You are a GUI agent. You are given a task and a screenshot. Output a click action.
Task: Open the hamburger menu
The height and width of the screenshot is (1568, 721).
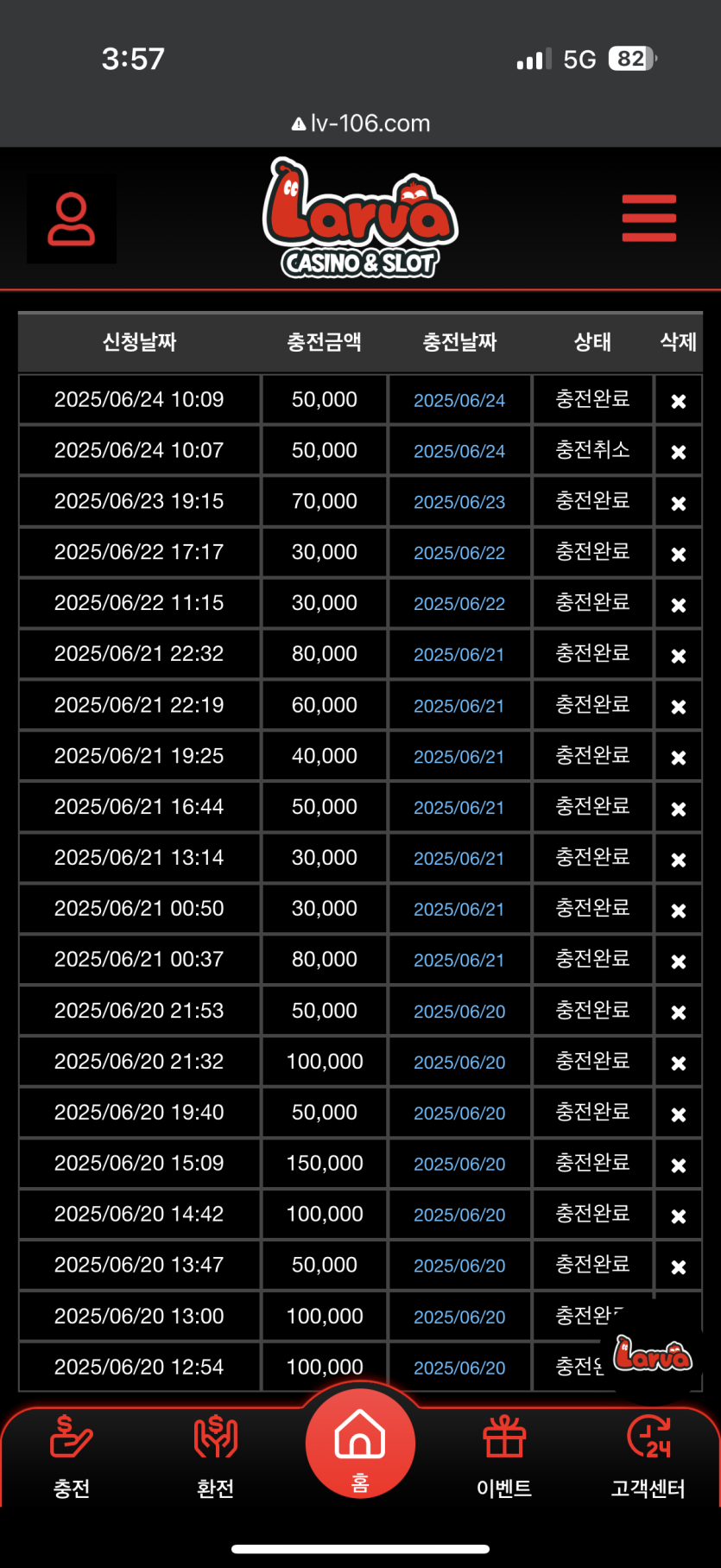point(648,218)
